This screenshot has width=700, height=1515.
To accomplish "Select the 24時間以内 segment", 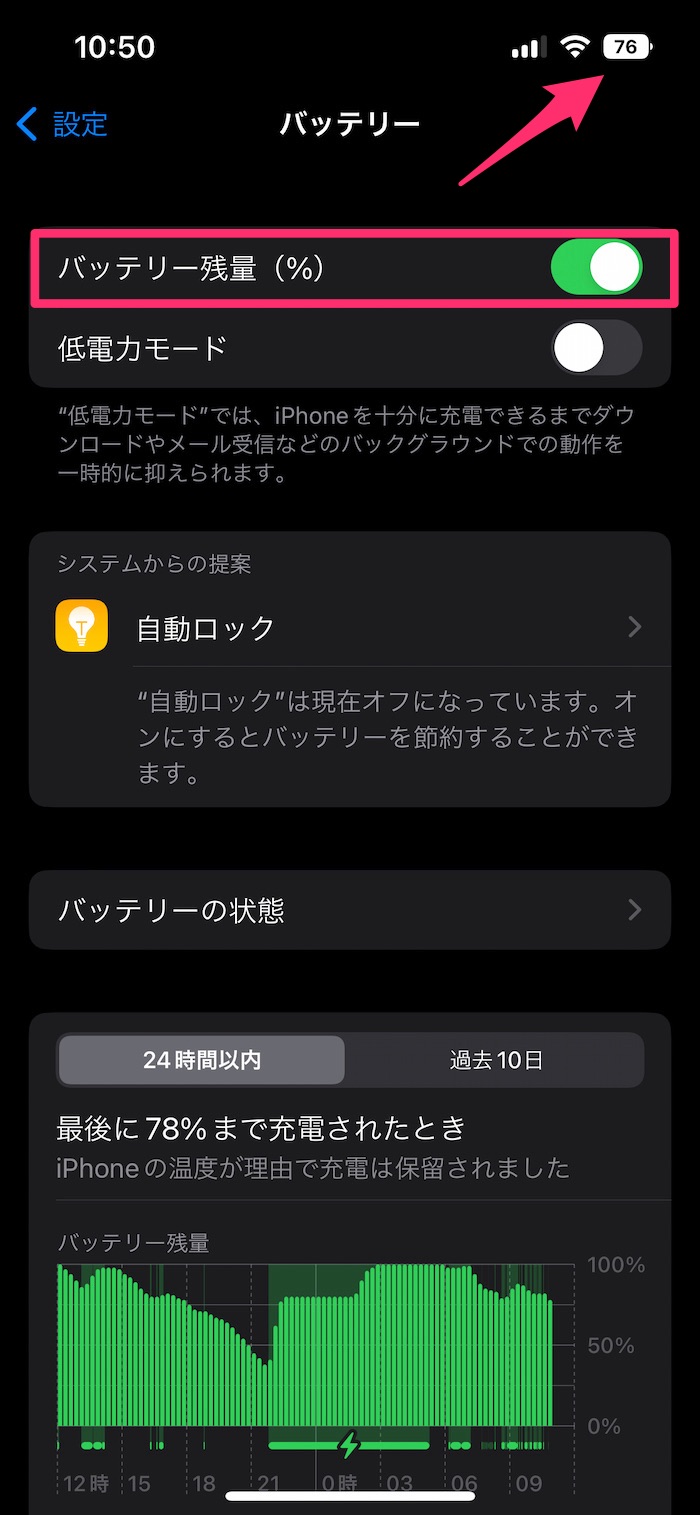I will click(x=202, y=1060).
